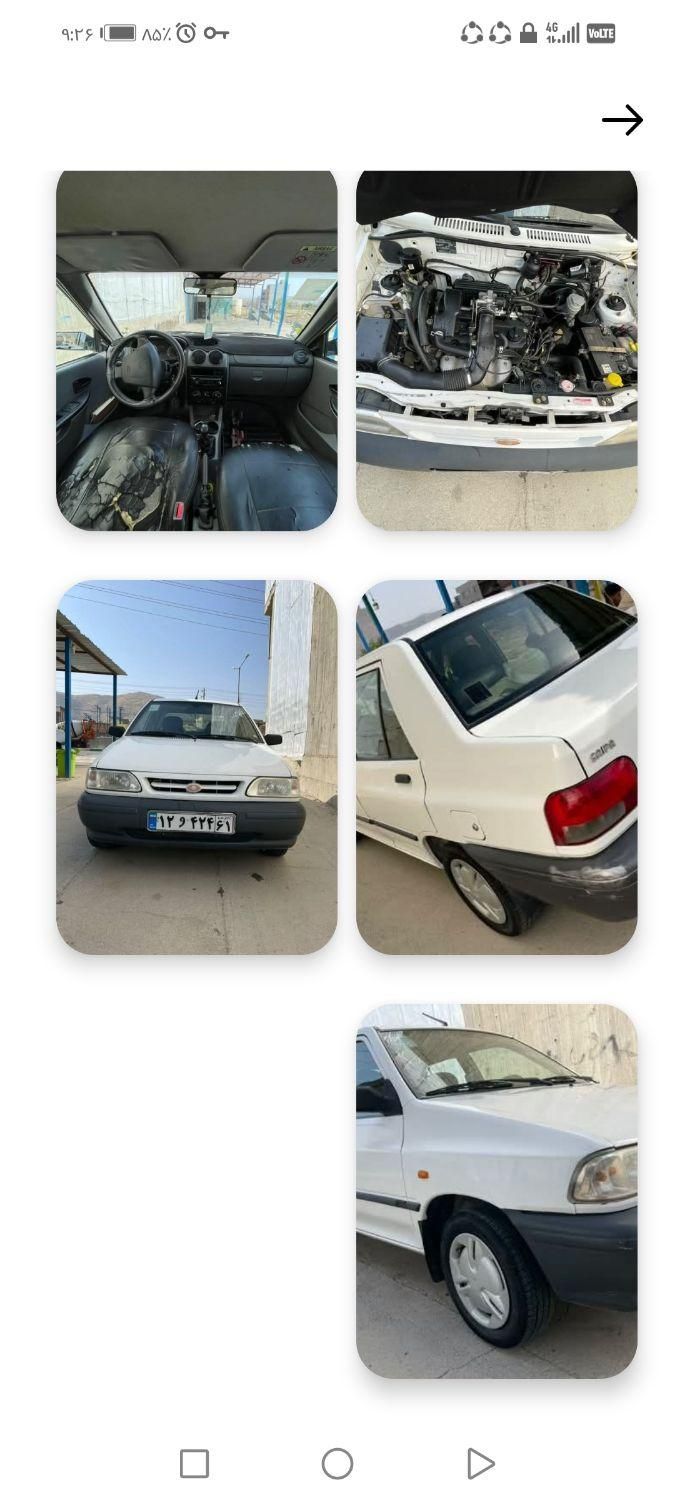The image size is (675, 1500).
Task: Go back using the arrow icon
Action: tap(622, 120)
